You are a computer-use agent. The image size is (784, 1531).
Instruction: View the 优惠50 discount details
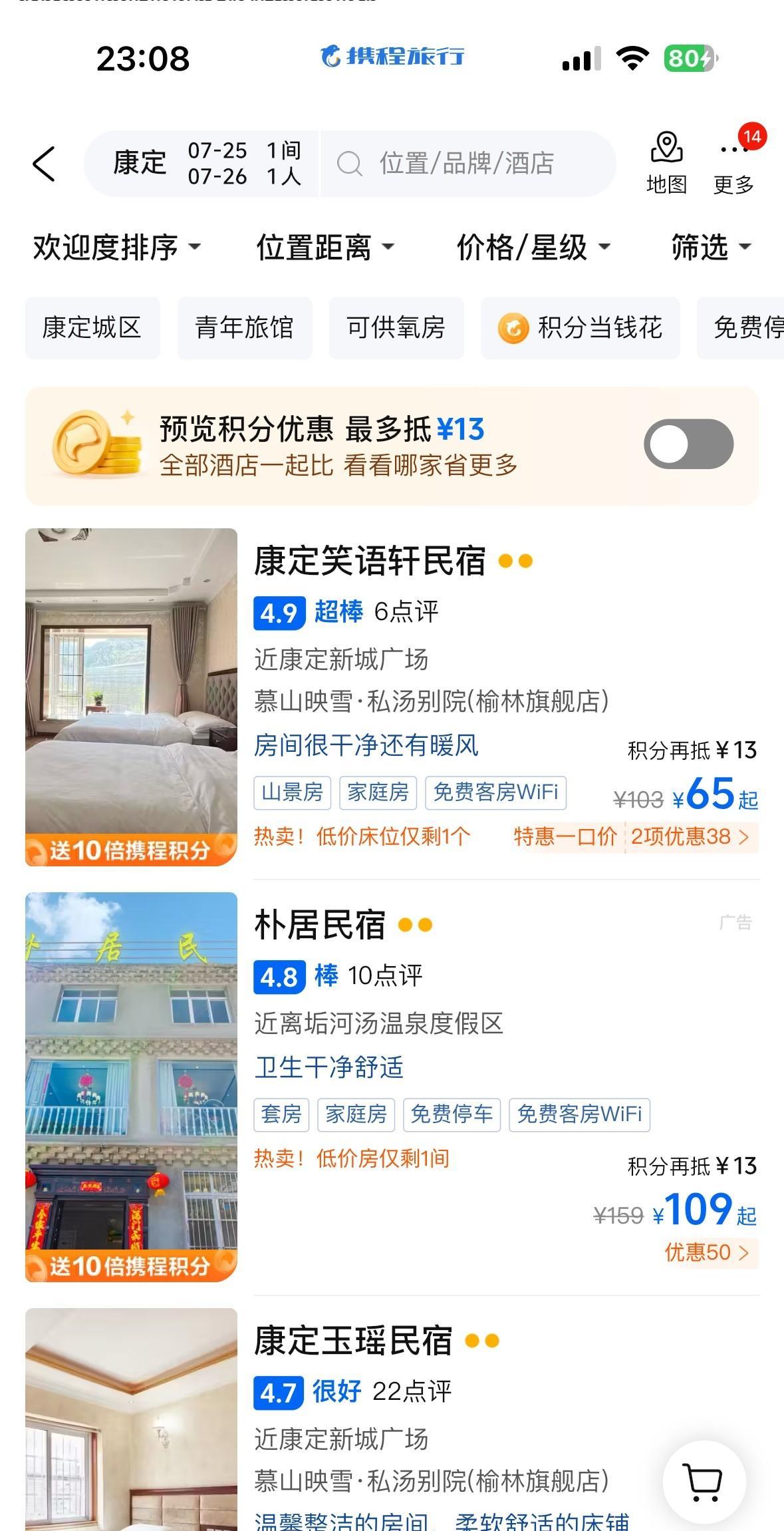tap(707, 1253)
